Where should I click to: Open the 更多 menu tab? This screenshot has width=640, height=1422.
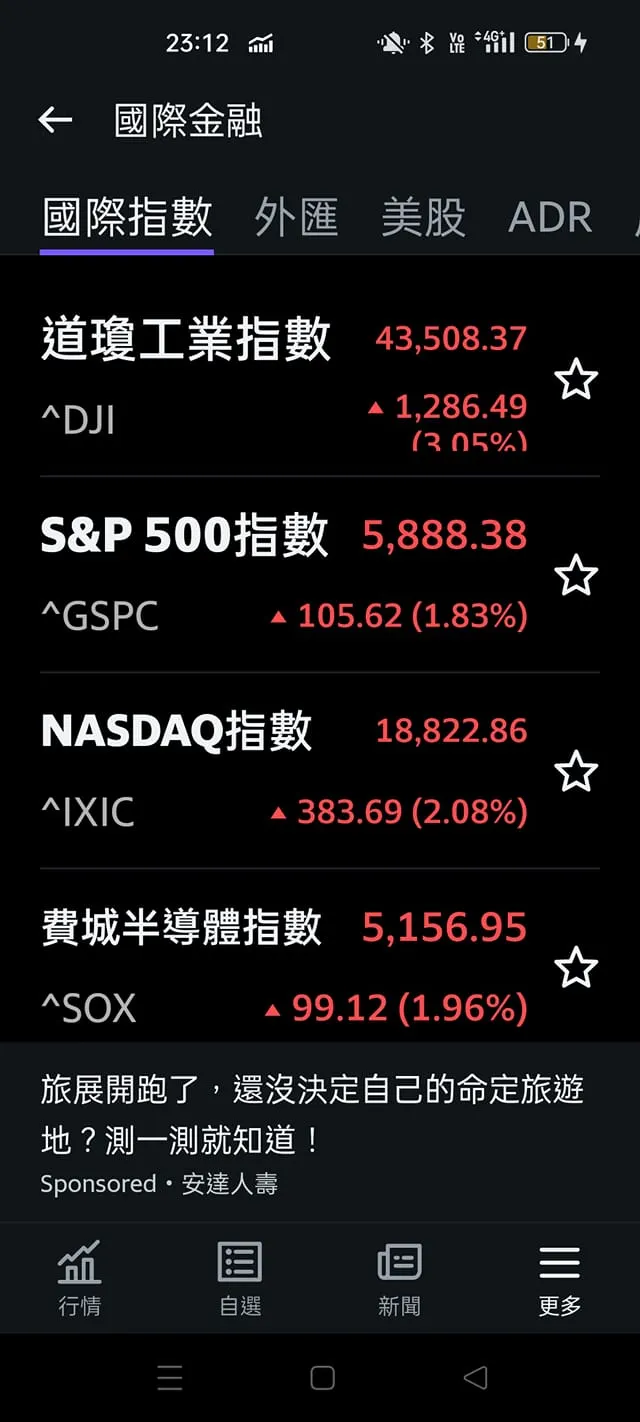[559, 1277]
